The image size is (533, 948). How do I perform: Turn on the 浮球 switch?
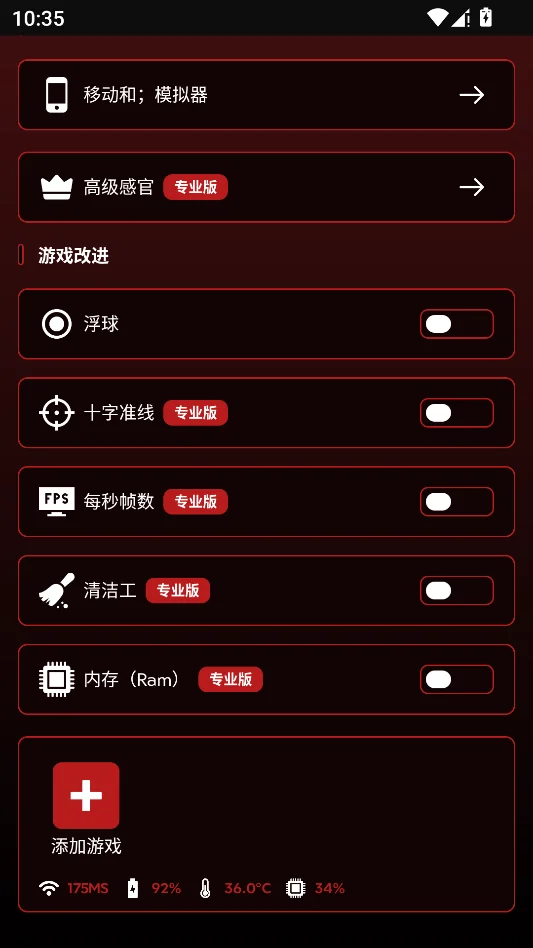[x=457, y=324]
